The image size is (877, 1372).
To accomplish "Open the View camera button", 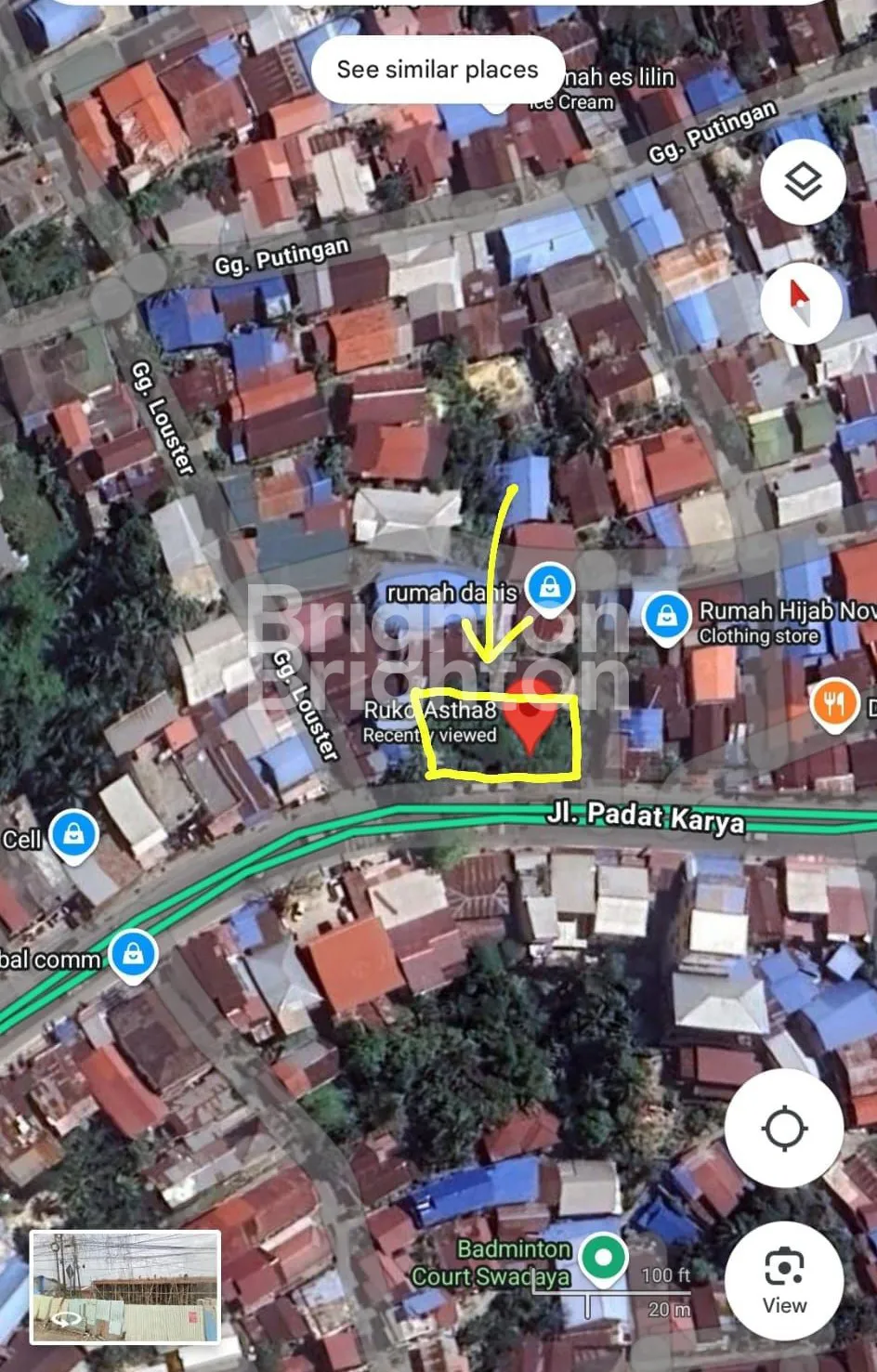I will coord(784,1278).
